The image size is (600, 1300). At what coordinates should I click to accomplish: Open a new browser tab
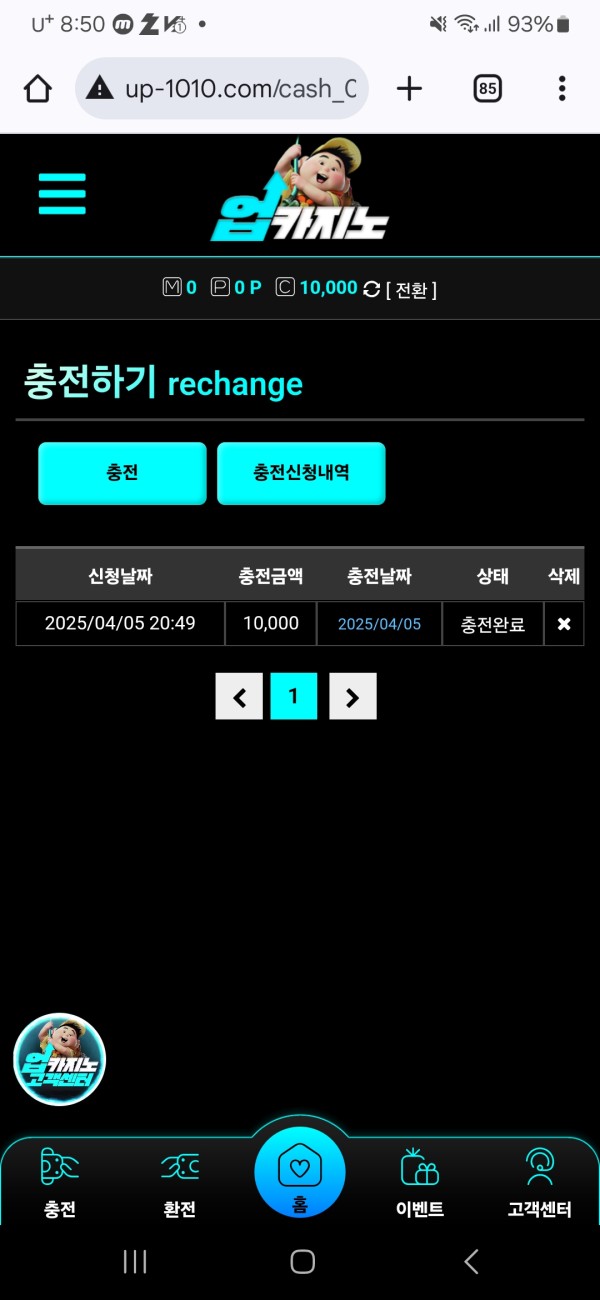coord(409,89)
